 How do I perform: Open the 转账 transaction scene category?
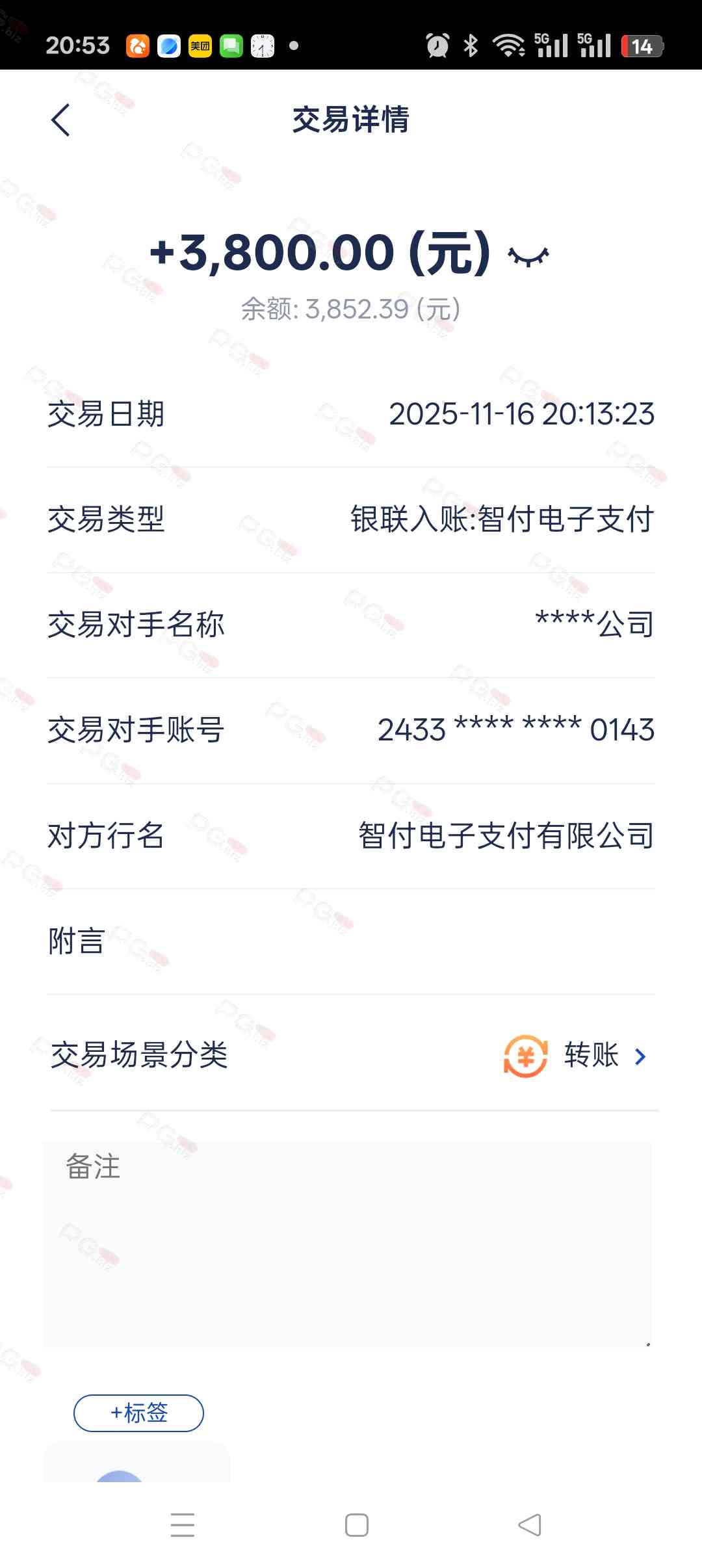(590, 1056)
